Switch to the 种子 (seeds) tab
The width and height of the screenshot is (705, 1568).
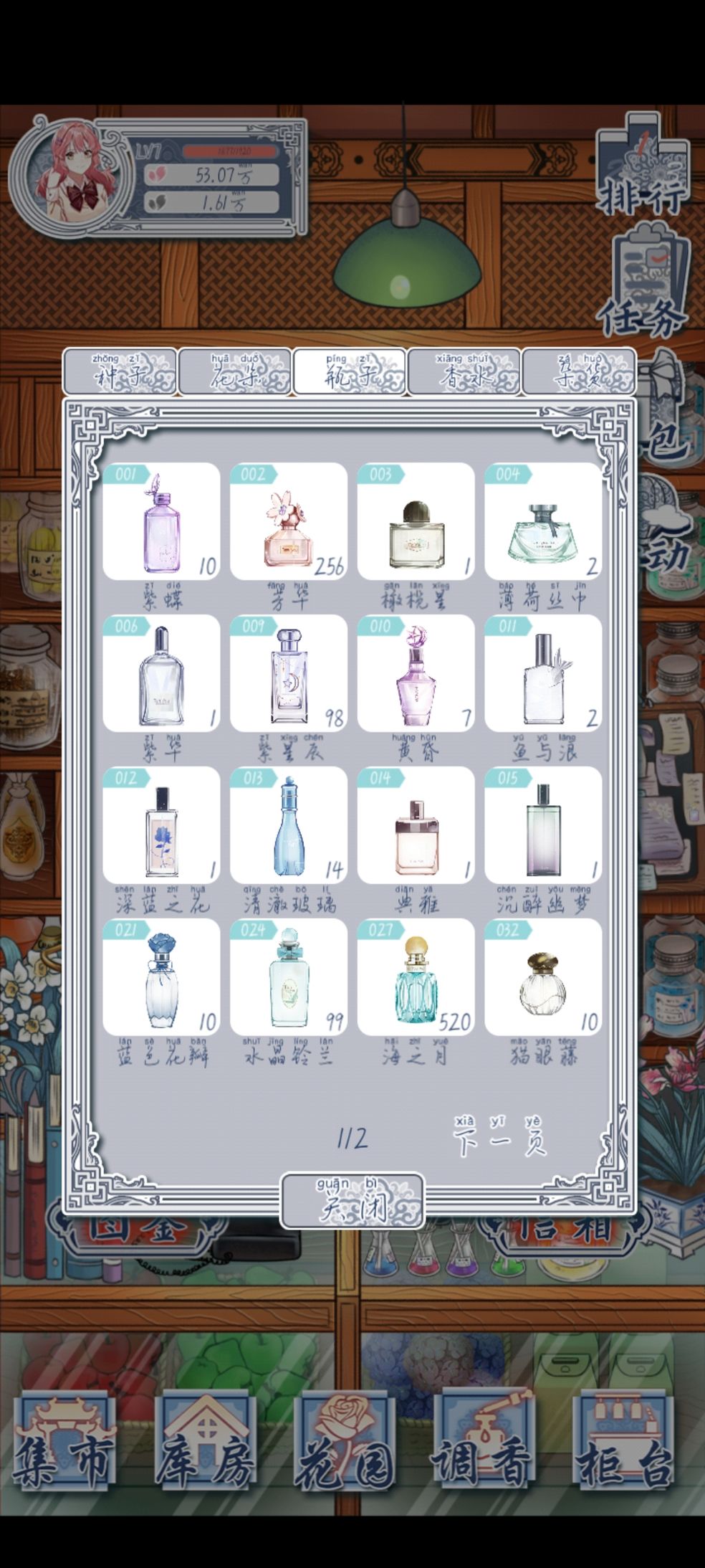coord(120,372)
